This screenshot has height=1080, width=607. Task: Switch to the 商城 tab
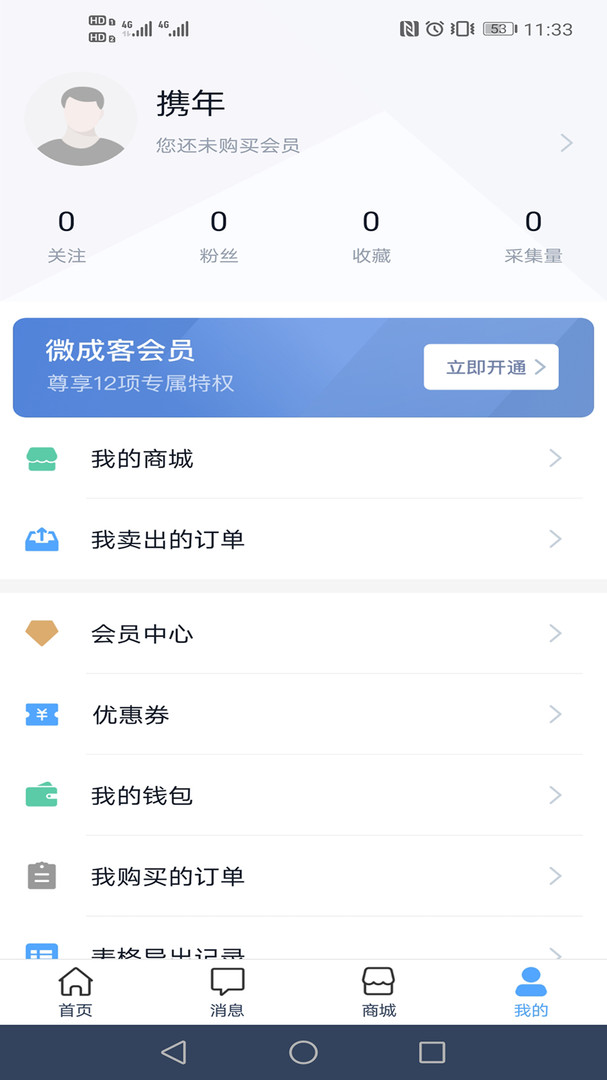tap(379, 992)
